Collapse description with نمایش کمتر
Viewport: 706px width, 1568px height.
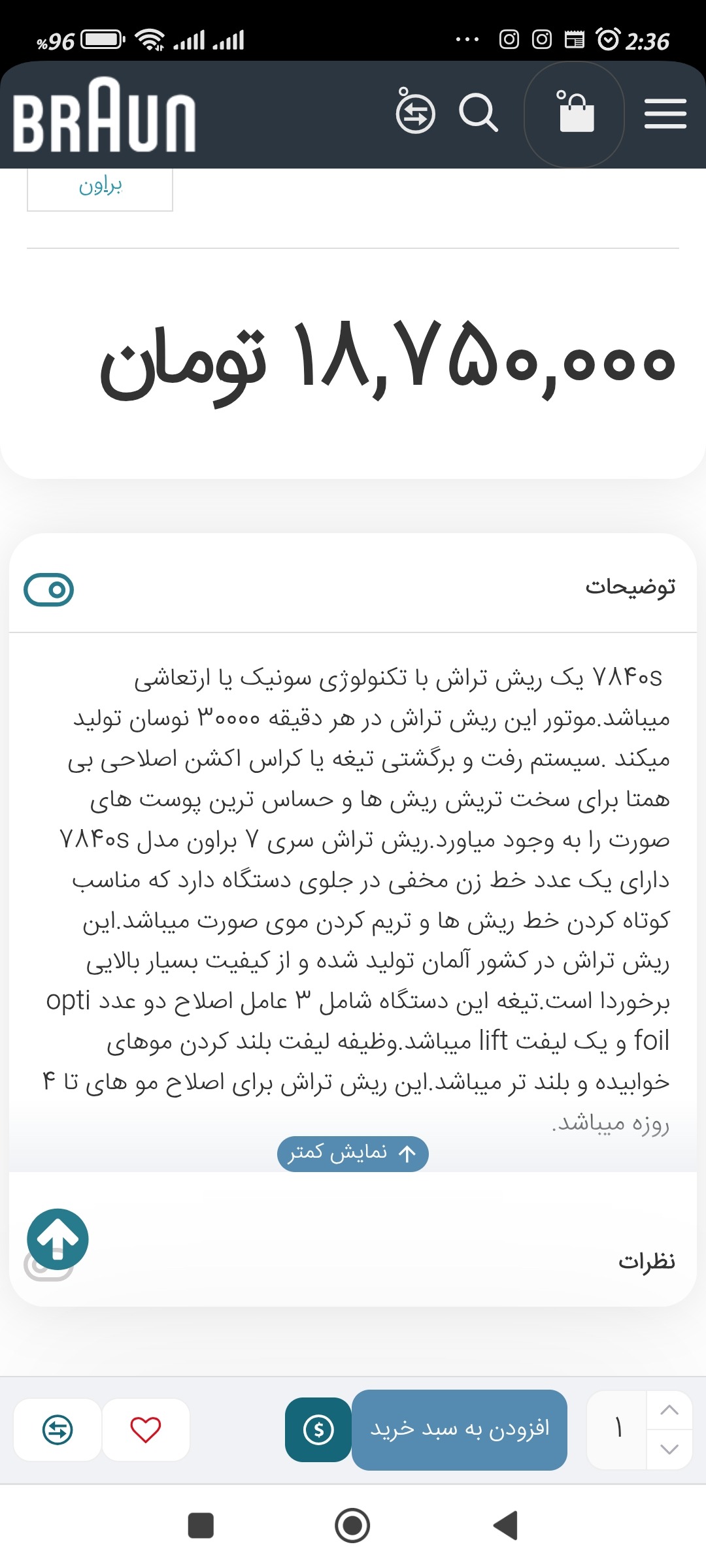pyautogui.click(x=353, y=1154)
